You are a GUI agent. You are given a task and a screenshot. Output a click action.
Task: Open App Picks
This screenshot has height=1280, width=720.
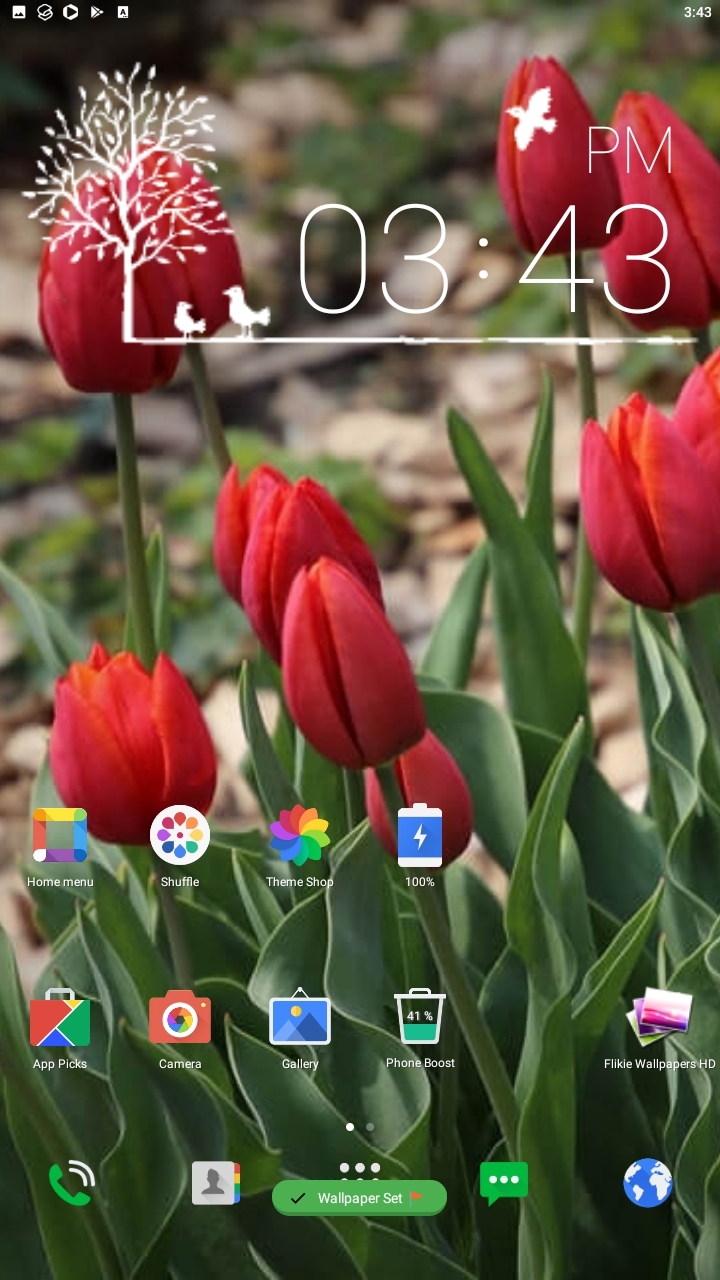tap(60, 1018)
